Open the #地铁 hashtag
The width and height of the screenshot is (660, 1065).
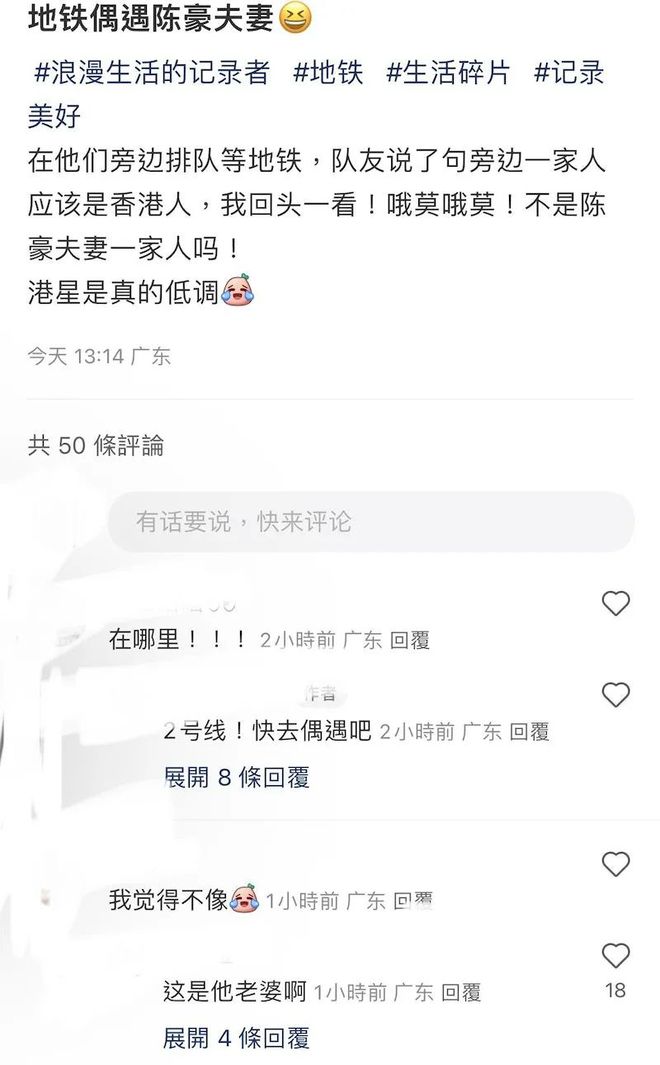(328, 72)
